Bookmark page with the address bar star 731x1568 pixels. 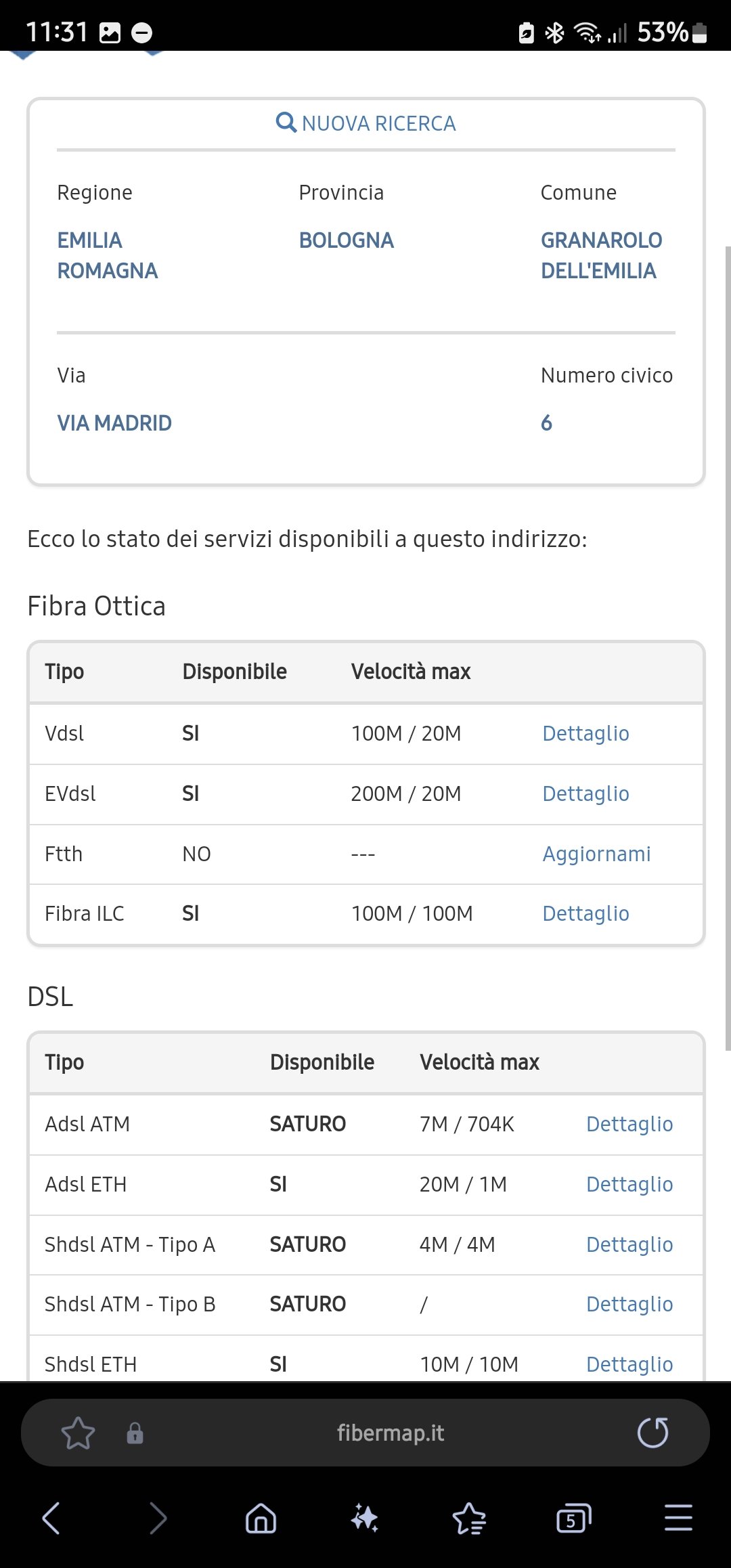click(78, 1433)
